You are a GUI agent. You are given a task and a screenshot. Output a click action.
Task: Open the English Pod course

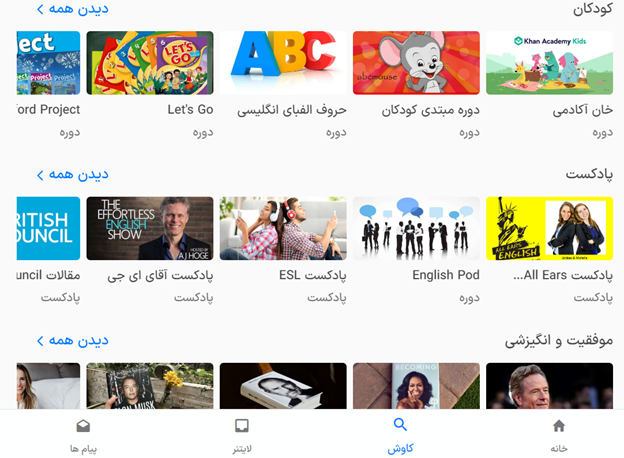[416, 229]
